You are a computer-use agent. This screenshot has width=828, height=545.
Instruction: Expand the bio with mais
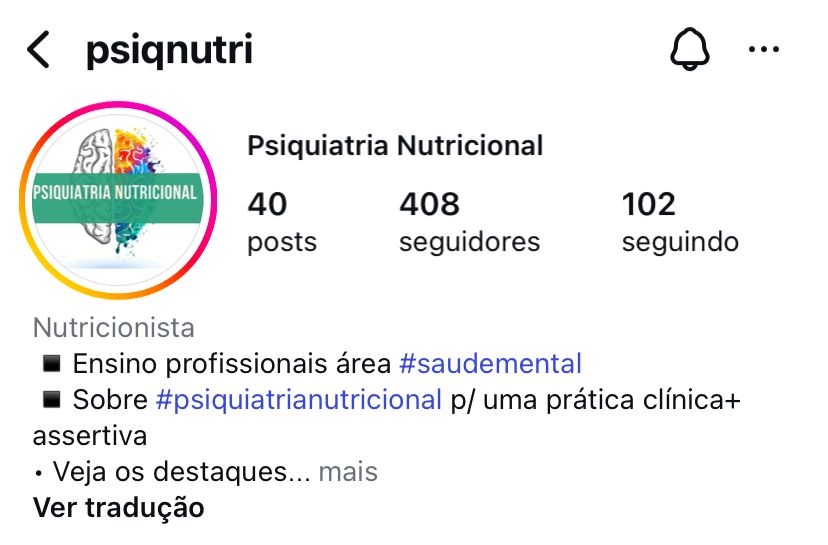[x=348, y=471]
